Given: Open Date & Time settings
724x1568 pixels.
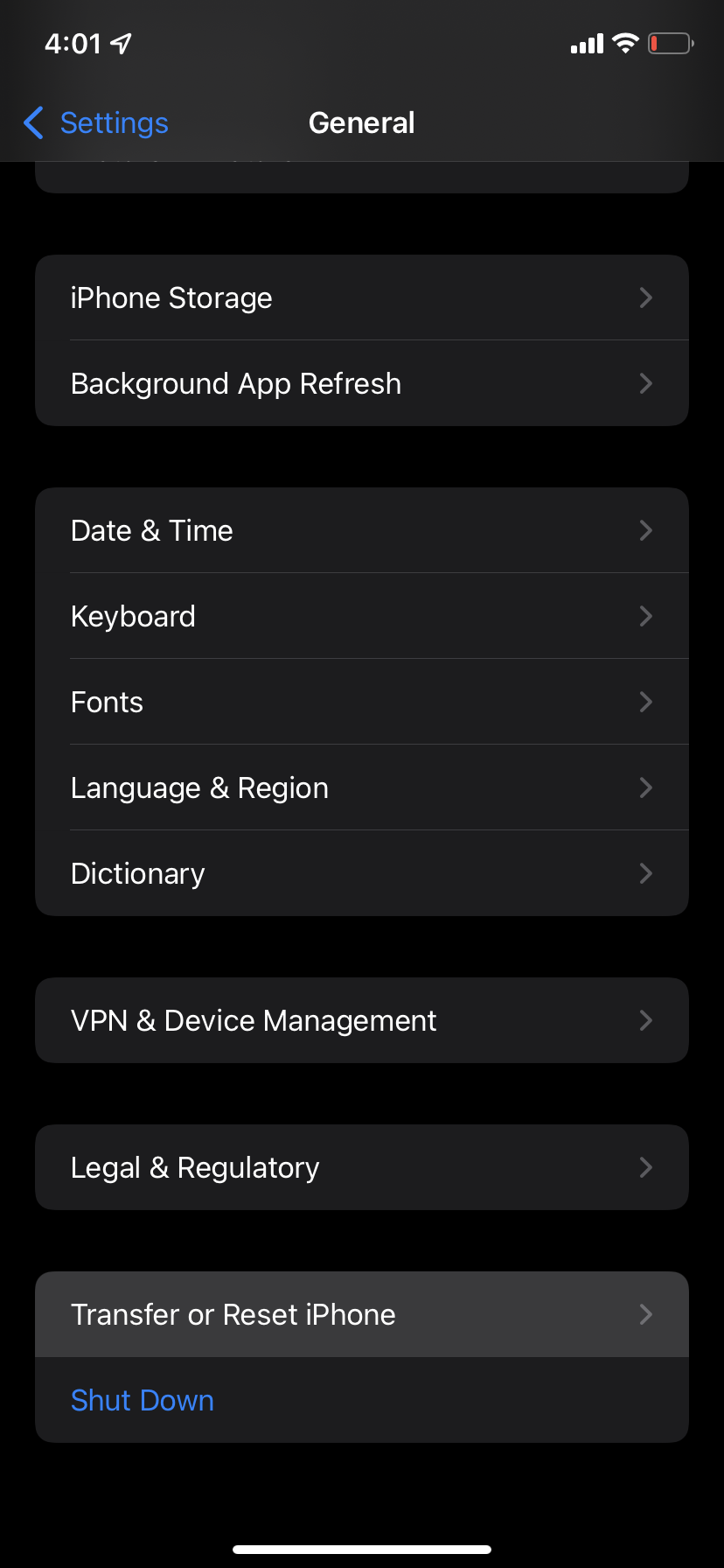Looking at the screenshot, I should tap(361, 531).
